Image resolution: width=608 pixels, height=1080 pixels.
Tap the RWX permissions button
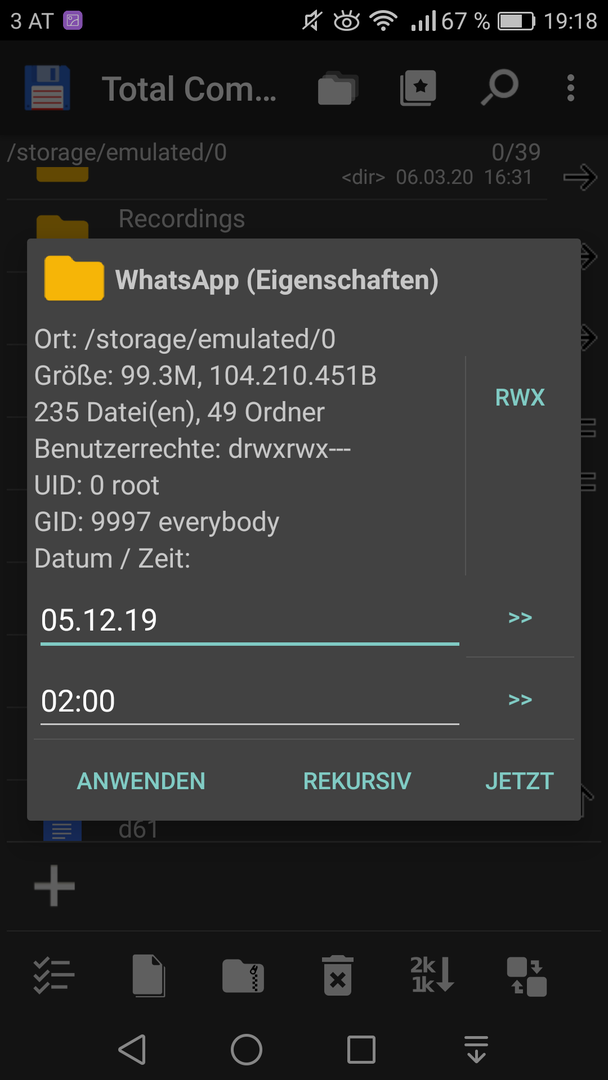pos(520,397)
